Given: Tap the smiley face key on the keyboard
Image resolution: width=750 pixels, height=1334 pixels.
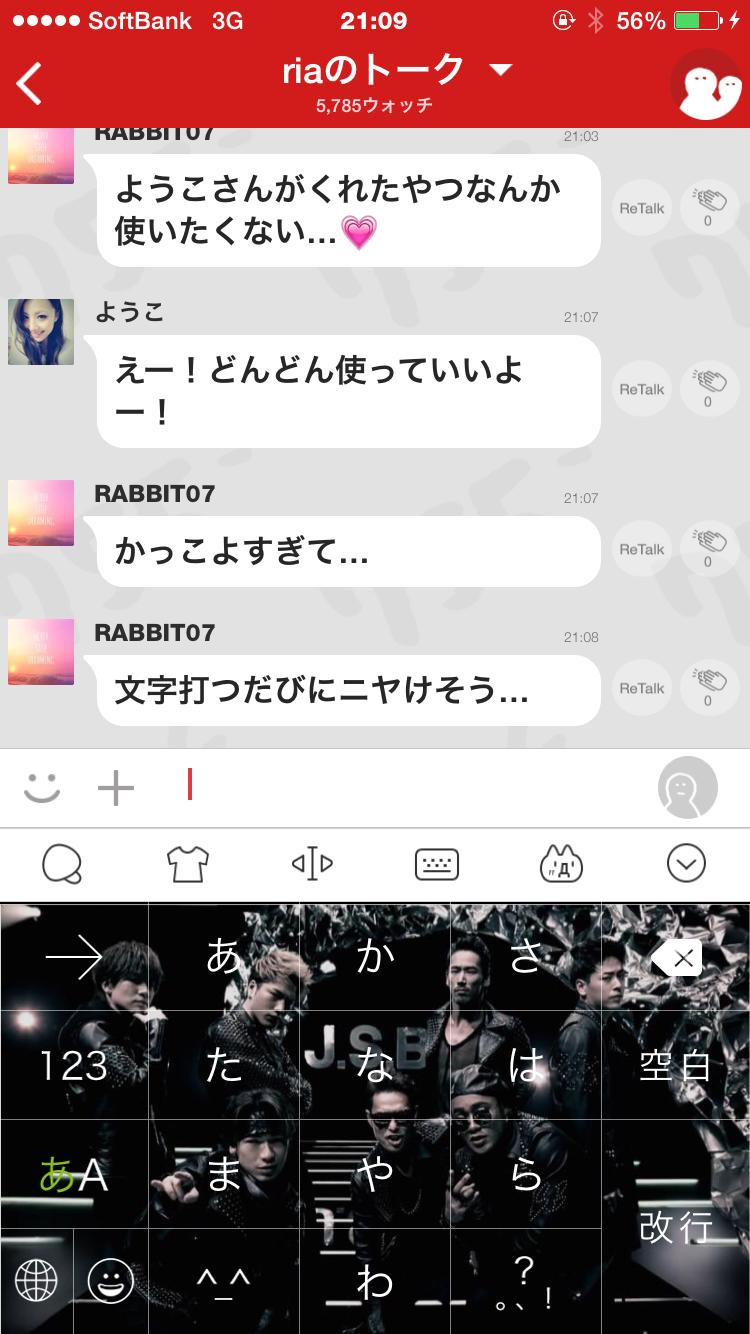Looking at the screenshot, I should tap(112, 1280).
